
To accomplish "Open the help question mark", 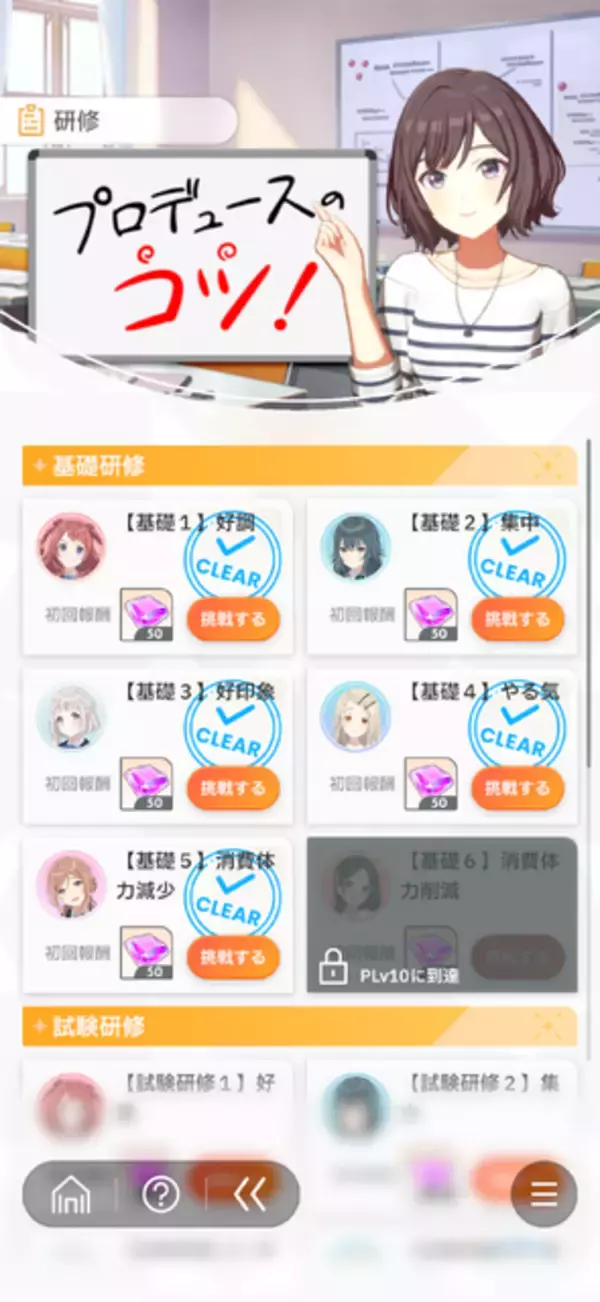I will point(161,1194).
